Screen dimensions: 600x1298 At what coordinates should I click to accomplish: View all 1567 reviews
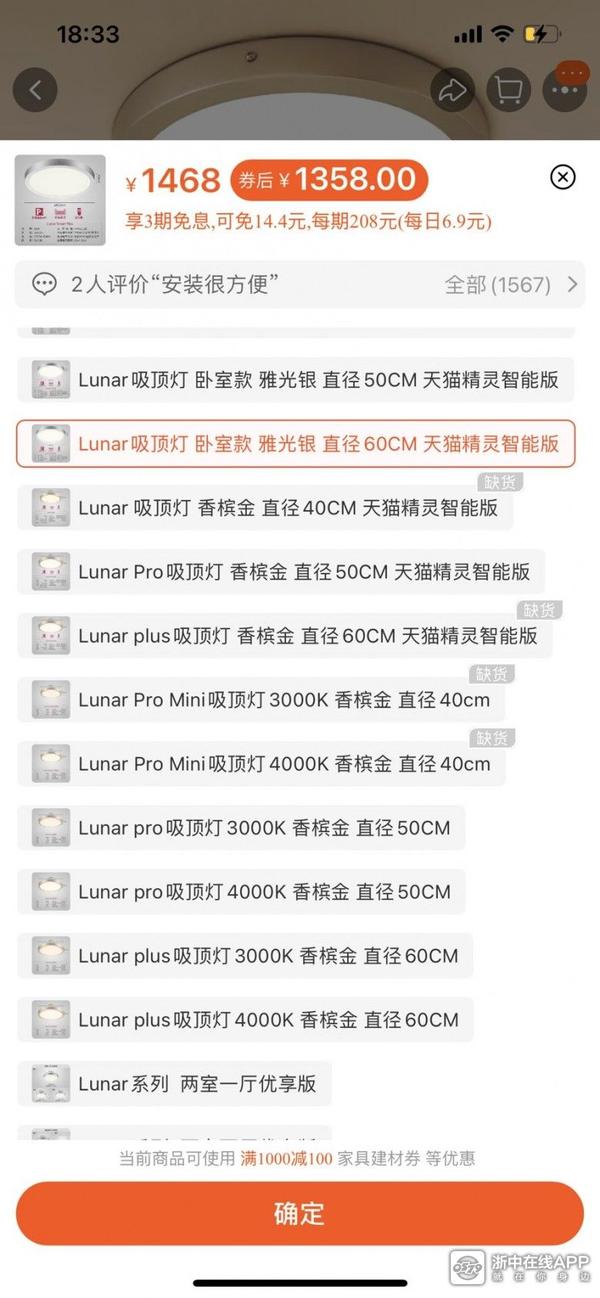click(511, 285)
